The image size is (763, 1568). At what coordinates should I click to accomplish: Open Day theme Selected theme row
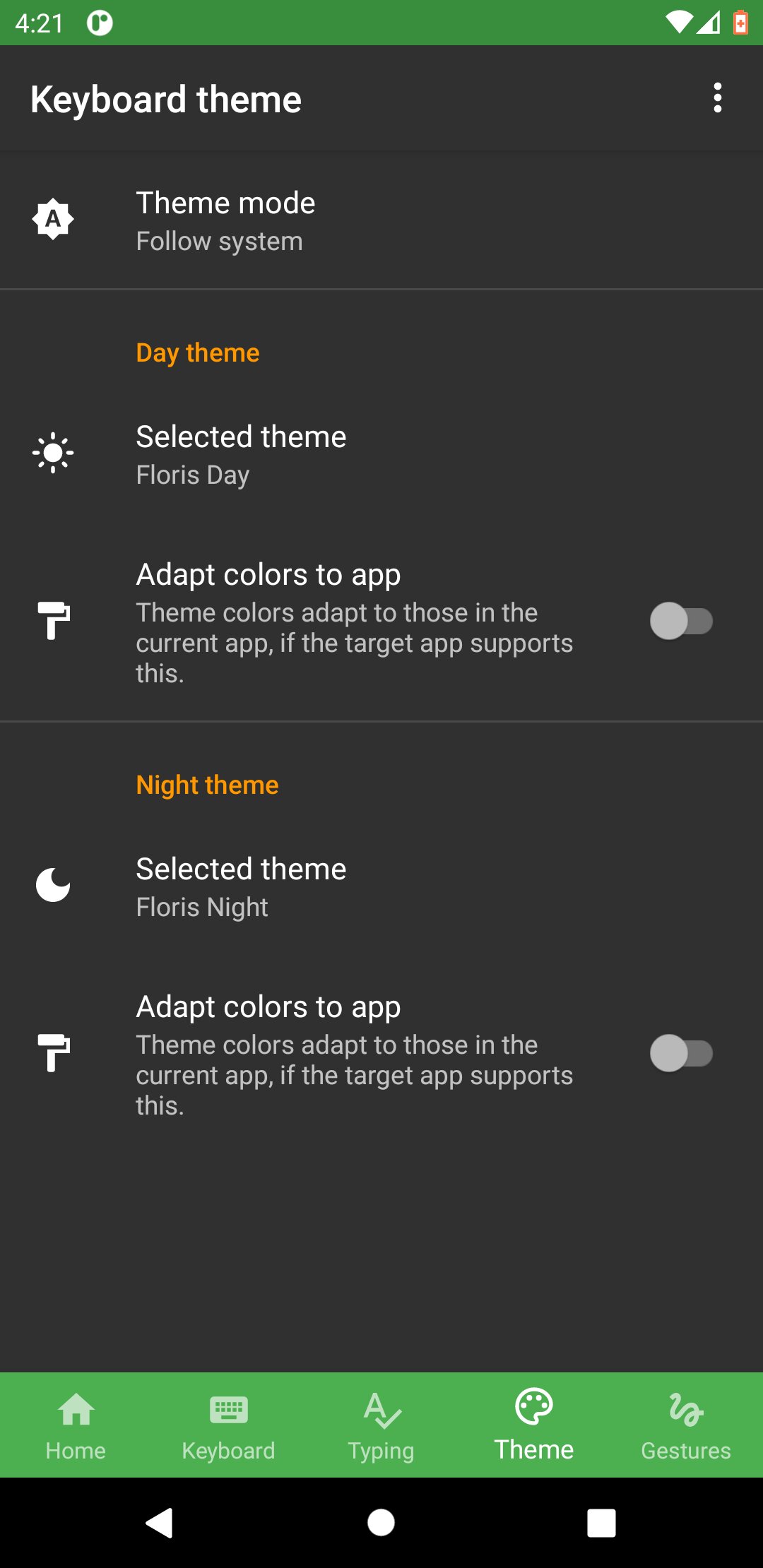pyautogui.click(x=381, y=454)
